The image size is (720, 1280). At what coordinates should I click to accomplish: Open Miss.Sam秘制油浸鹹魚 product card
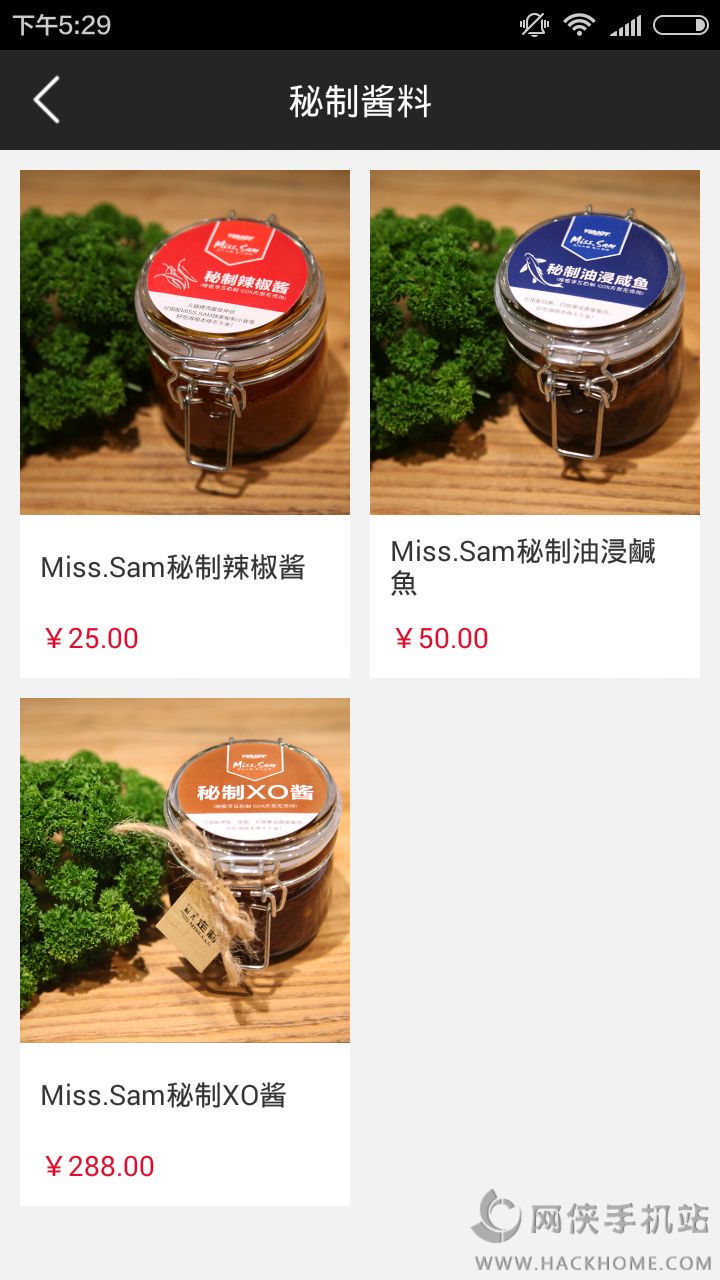535,423
